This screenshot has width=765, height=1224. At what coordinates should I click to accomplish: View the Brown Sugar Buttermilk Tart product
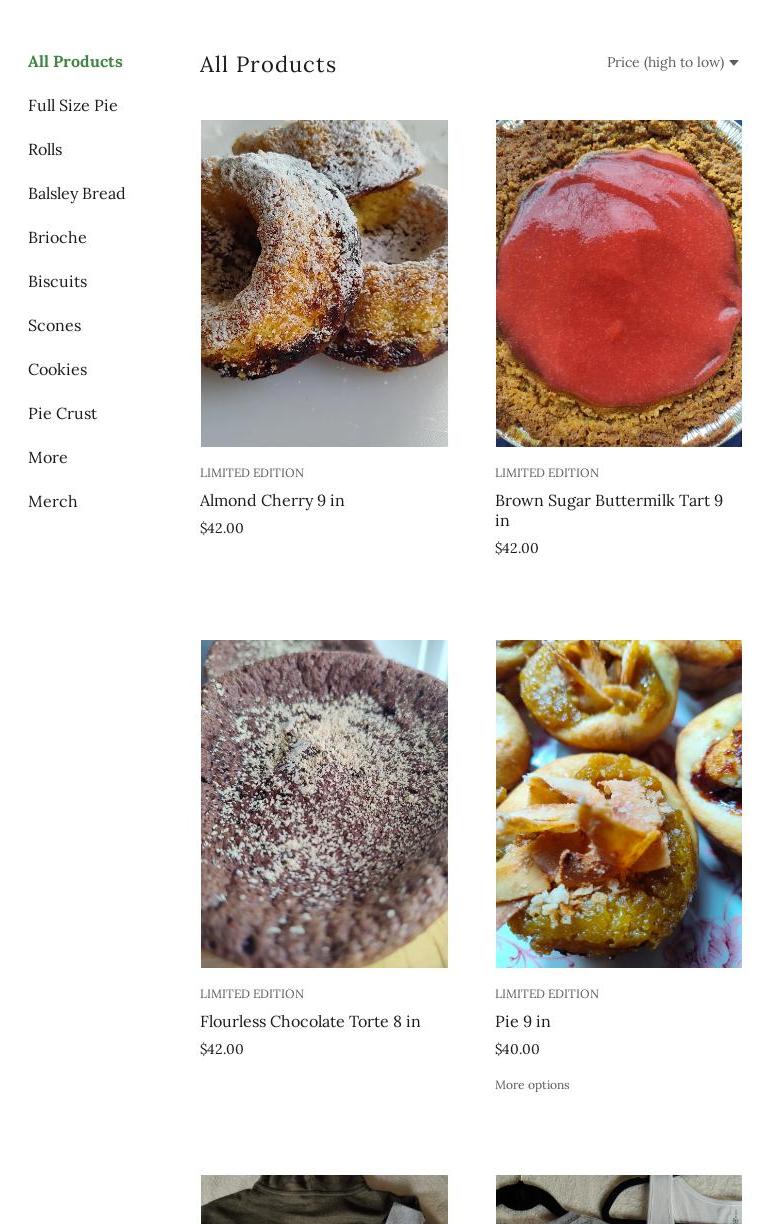coord(608,510)
